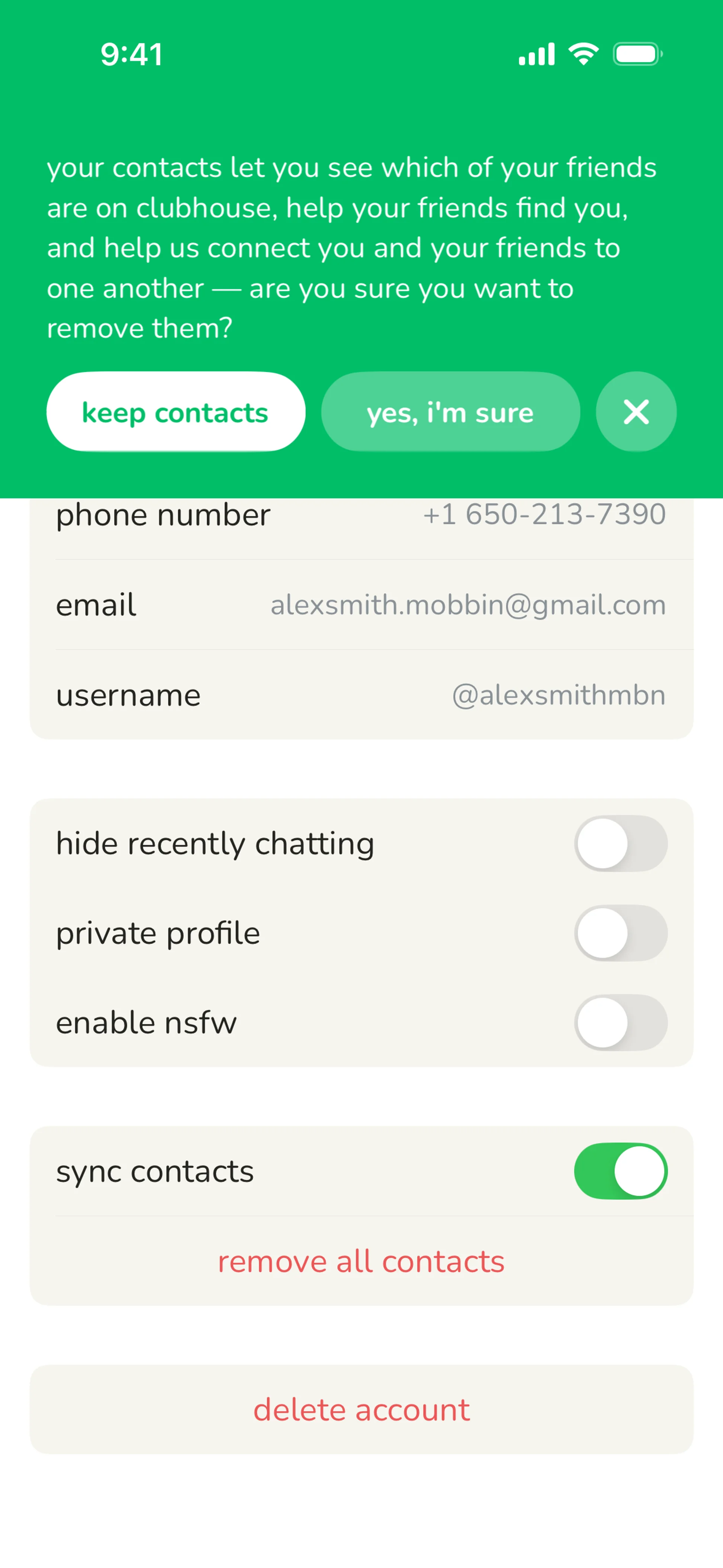Open the username row
723x1568 pixels.
click(361, 694)
